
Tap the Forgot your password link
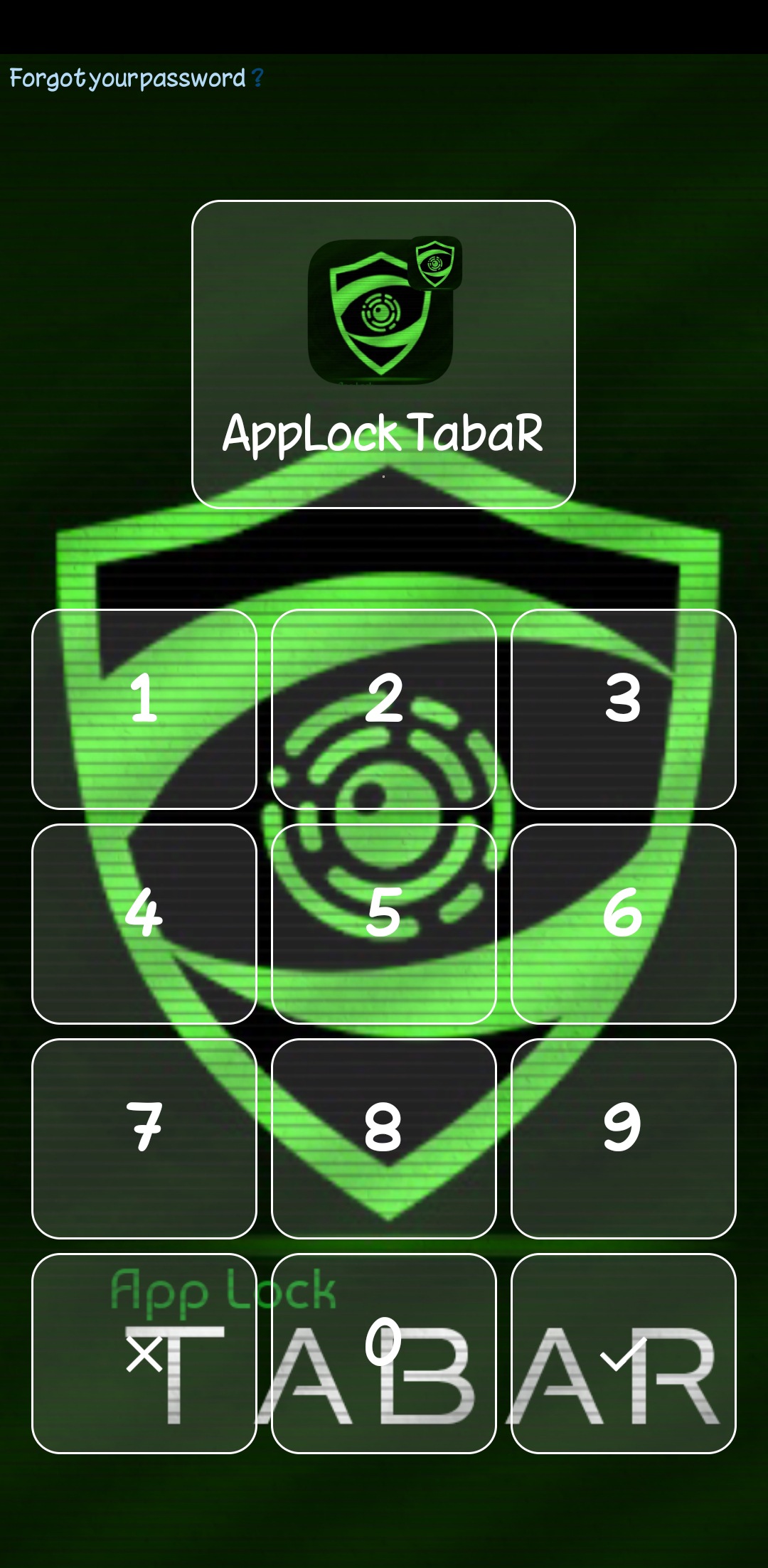[x=136, y=78]
